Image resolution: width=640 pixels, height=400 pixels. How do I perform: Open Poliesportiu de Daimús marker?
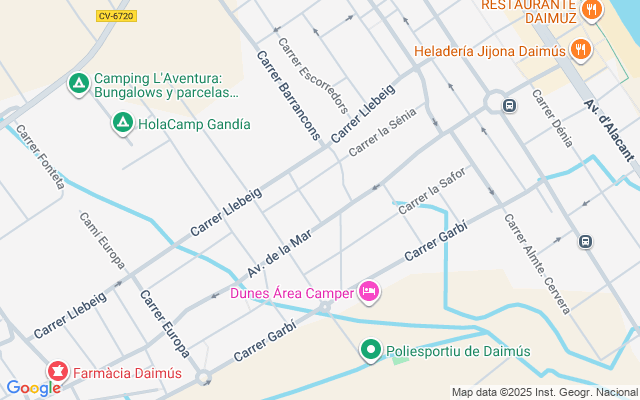371,350
